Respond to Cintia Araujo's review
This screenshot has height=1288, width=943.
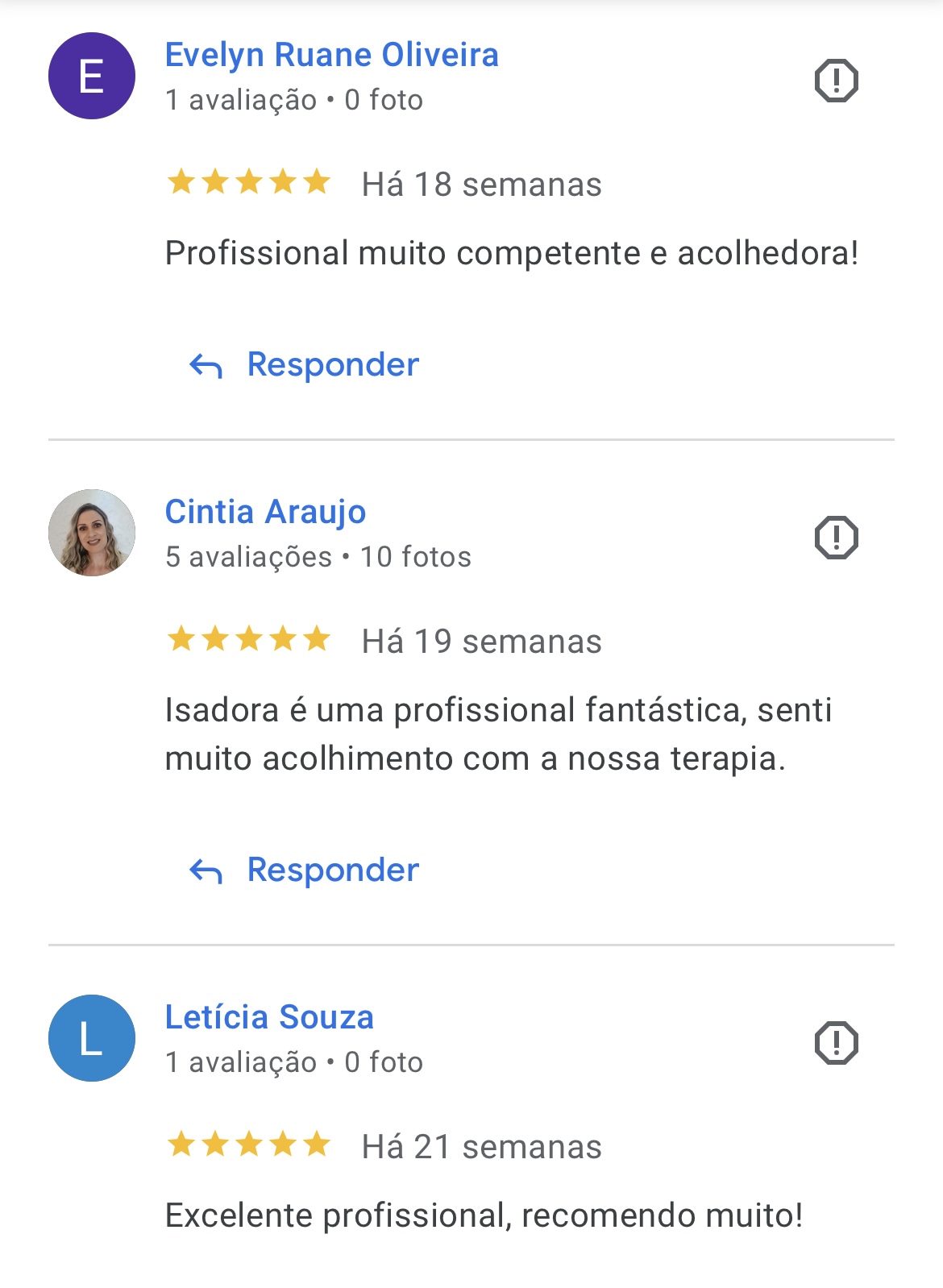[305, 870]
